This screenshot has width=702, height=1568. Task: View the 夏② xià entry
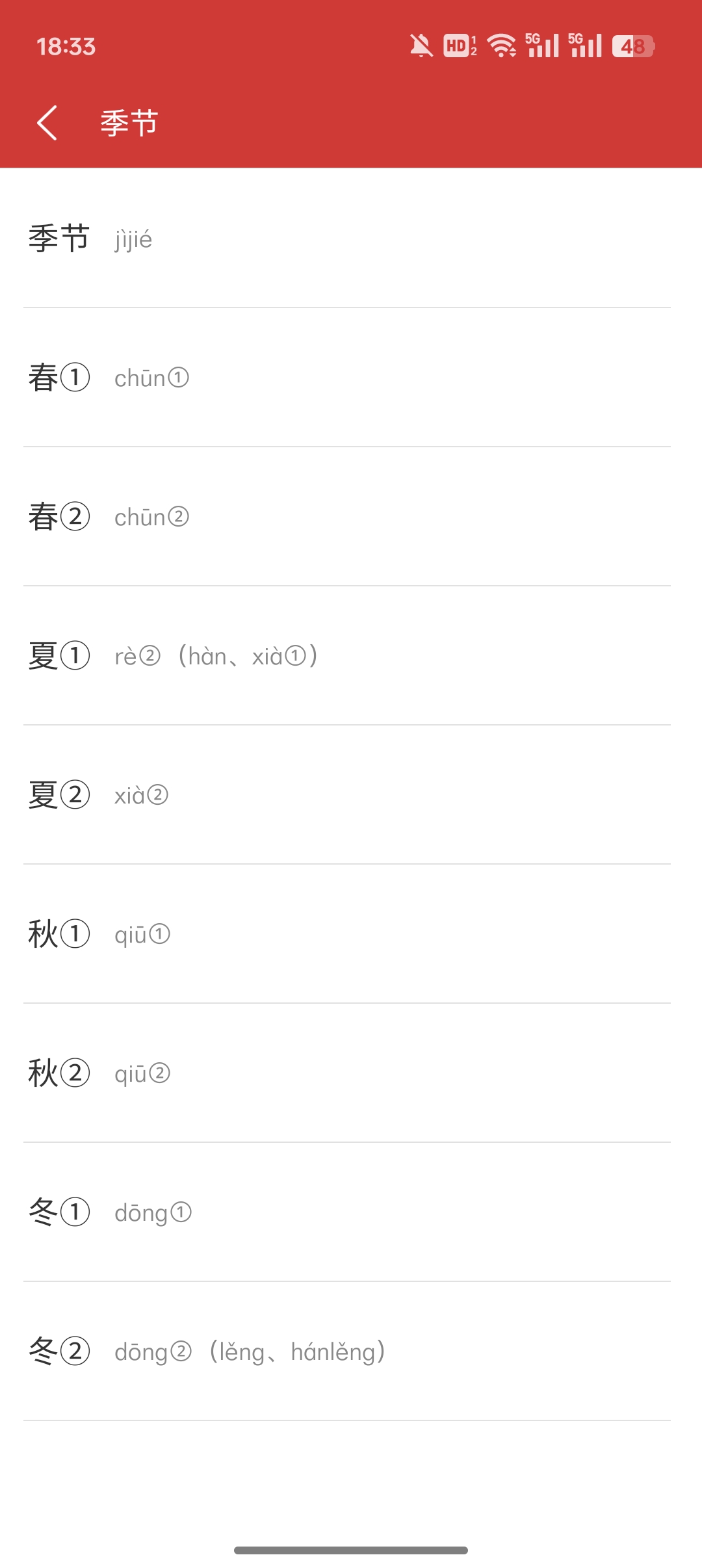(351, 794)
